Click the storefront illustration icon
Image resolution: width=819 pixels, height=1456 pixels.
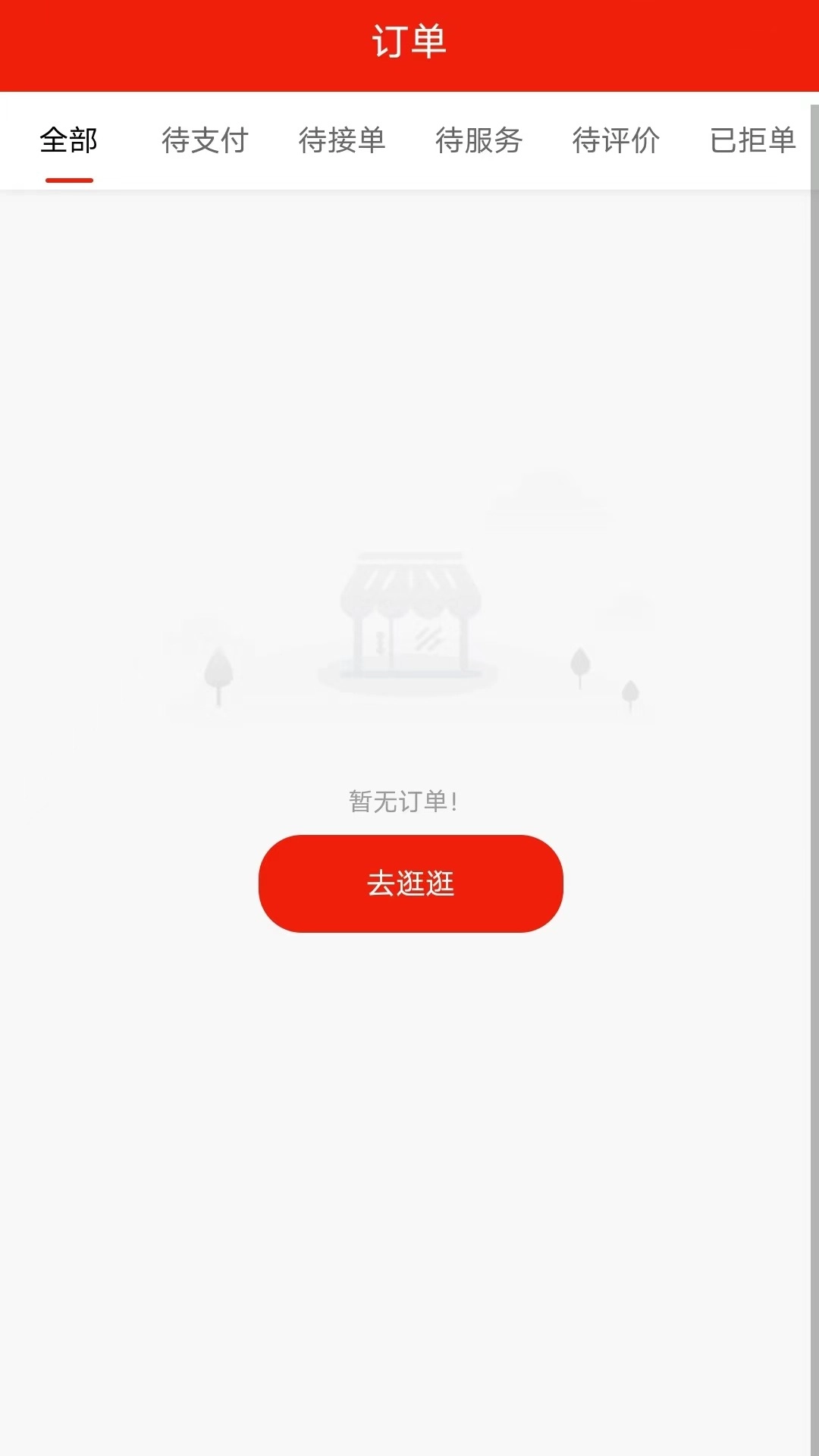click(409, 622)
